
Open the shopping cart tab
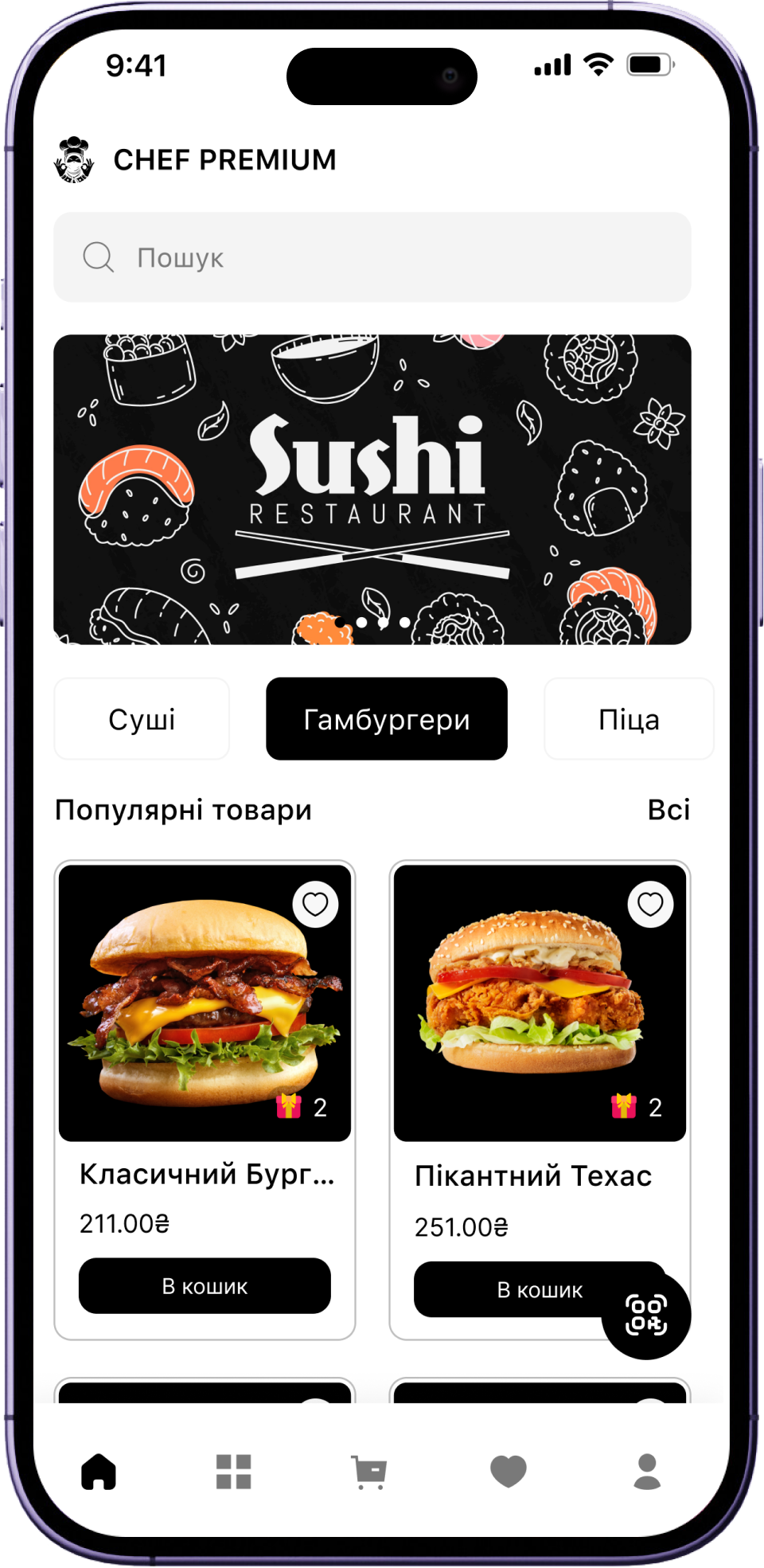(x=369, y=1472)
